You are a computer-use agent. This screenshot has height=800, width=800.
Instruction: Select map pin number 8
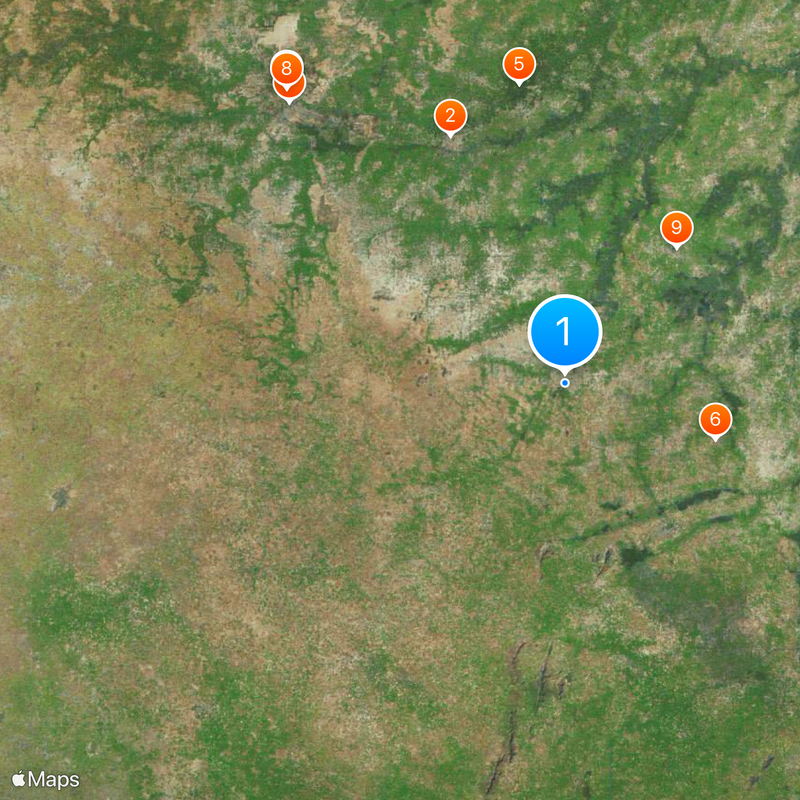(x=286, y=67)
